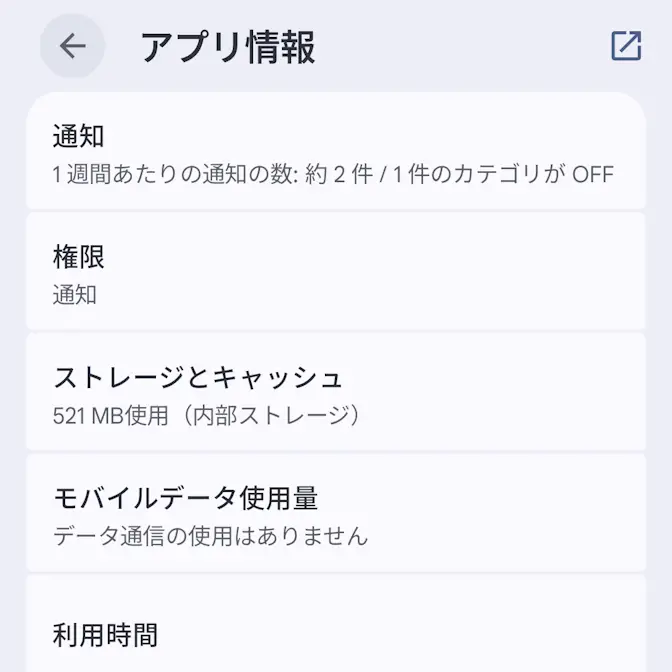This screenshot has width=672, height=672.
Task: Open the 利用時間 row
Action: pos(335,632)
